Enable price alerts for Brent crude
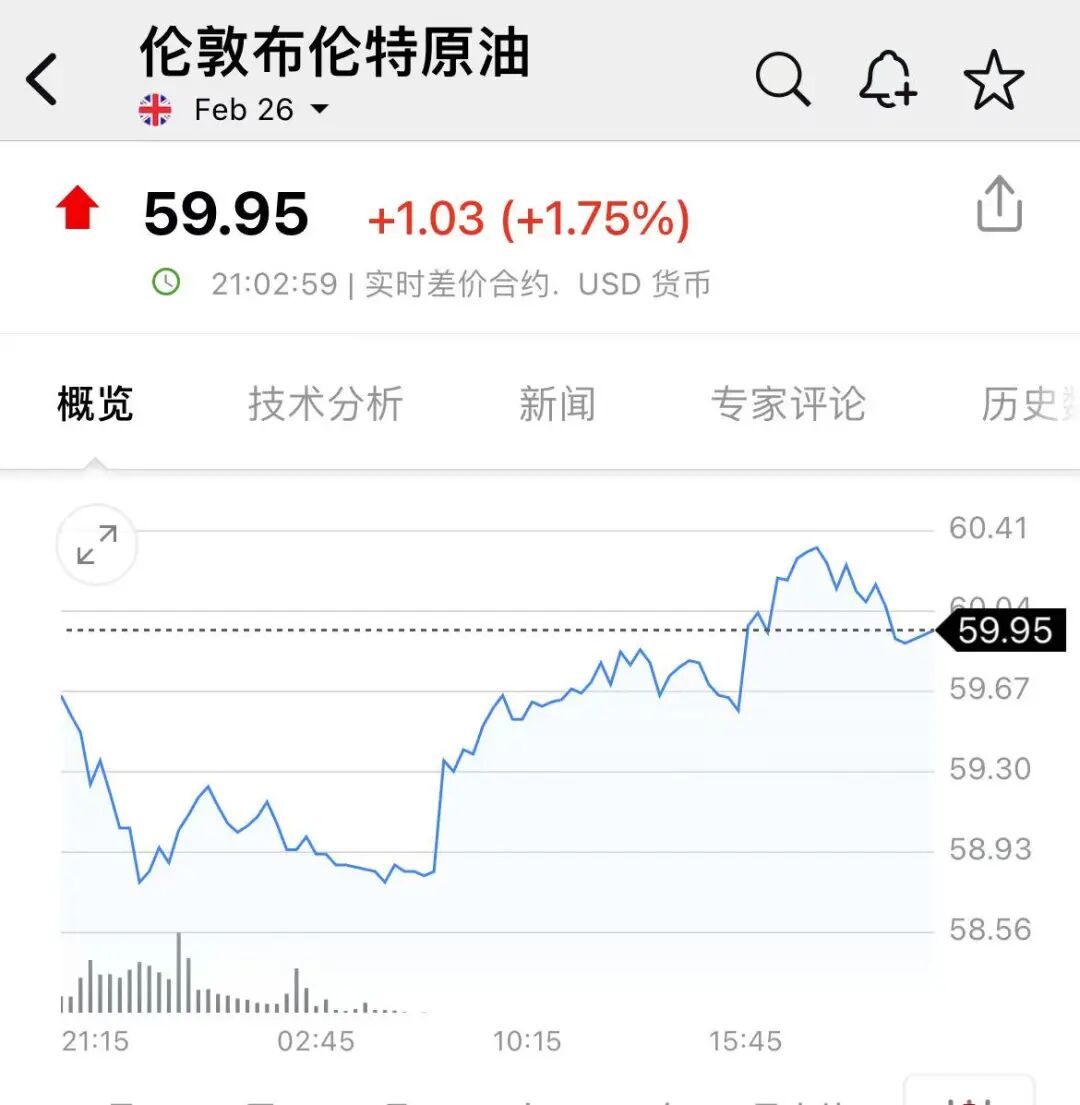This screenshot has height=1105, width=1080. click(x=888, y=78)
